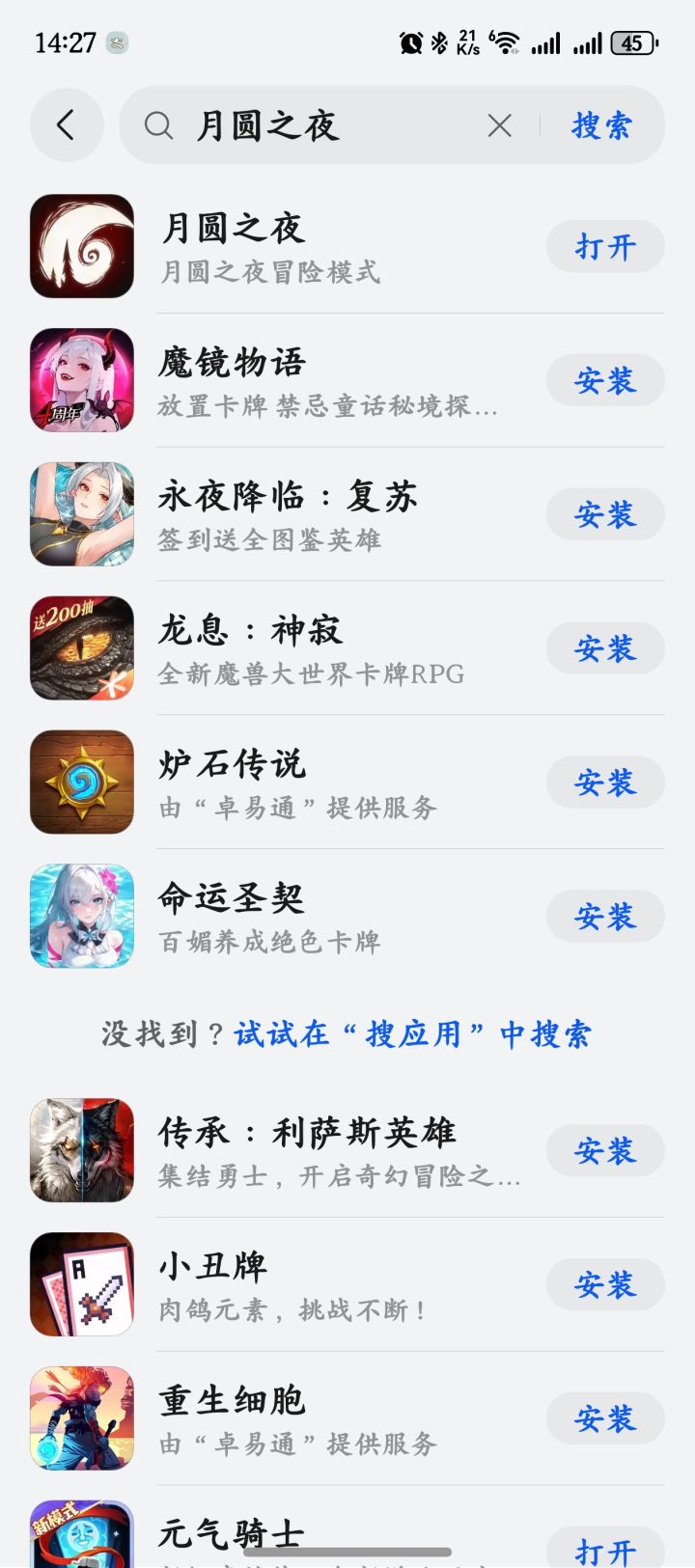Screen dimensions: 695x1568
Task: Go back using the back arrow
Action: [x=66, y=125]
